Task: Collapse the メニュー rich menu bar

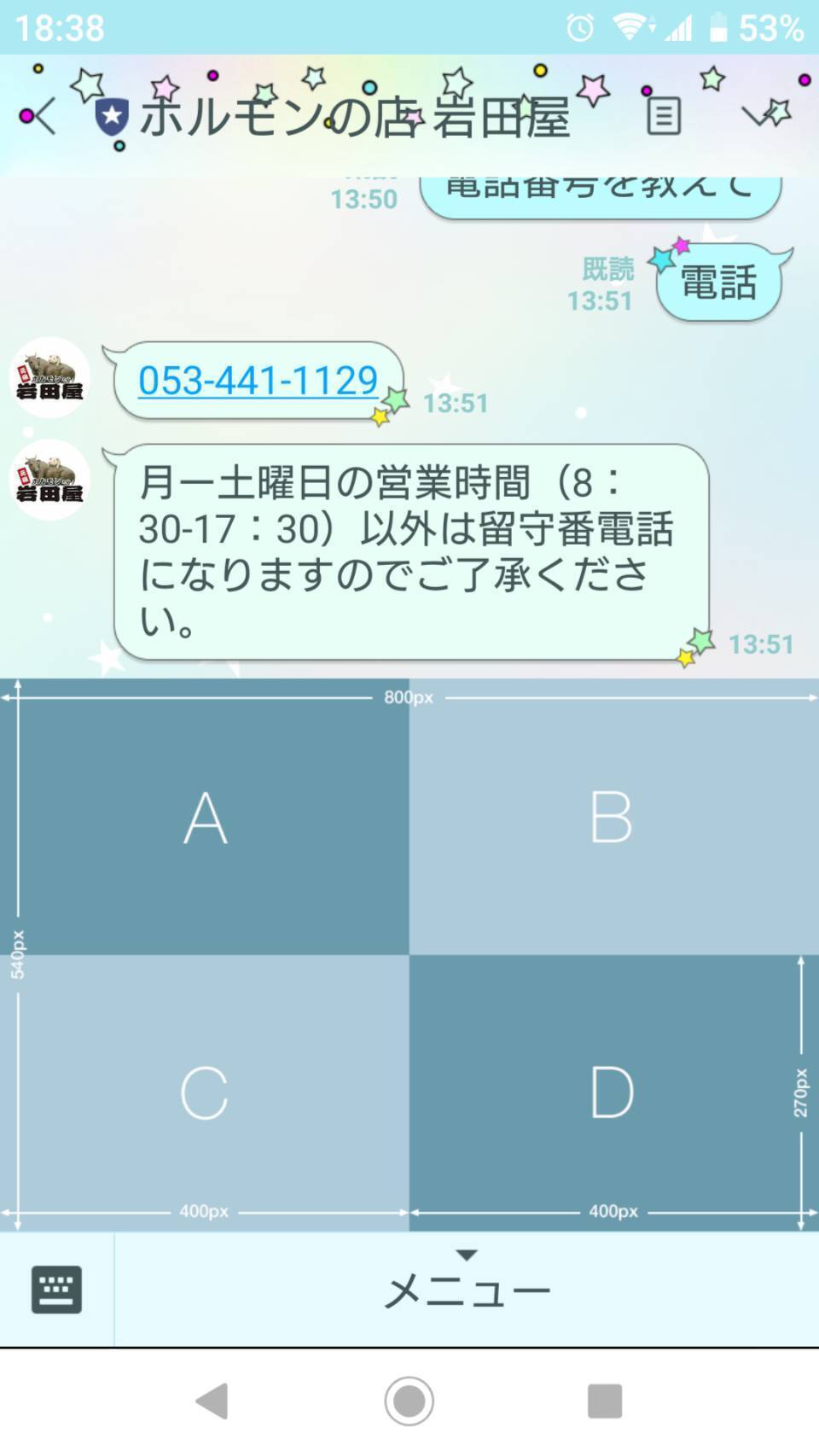Action: (x=466, y=1287)
